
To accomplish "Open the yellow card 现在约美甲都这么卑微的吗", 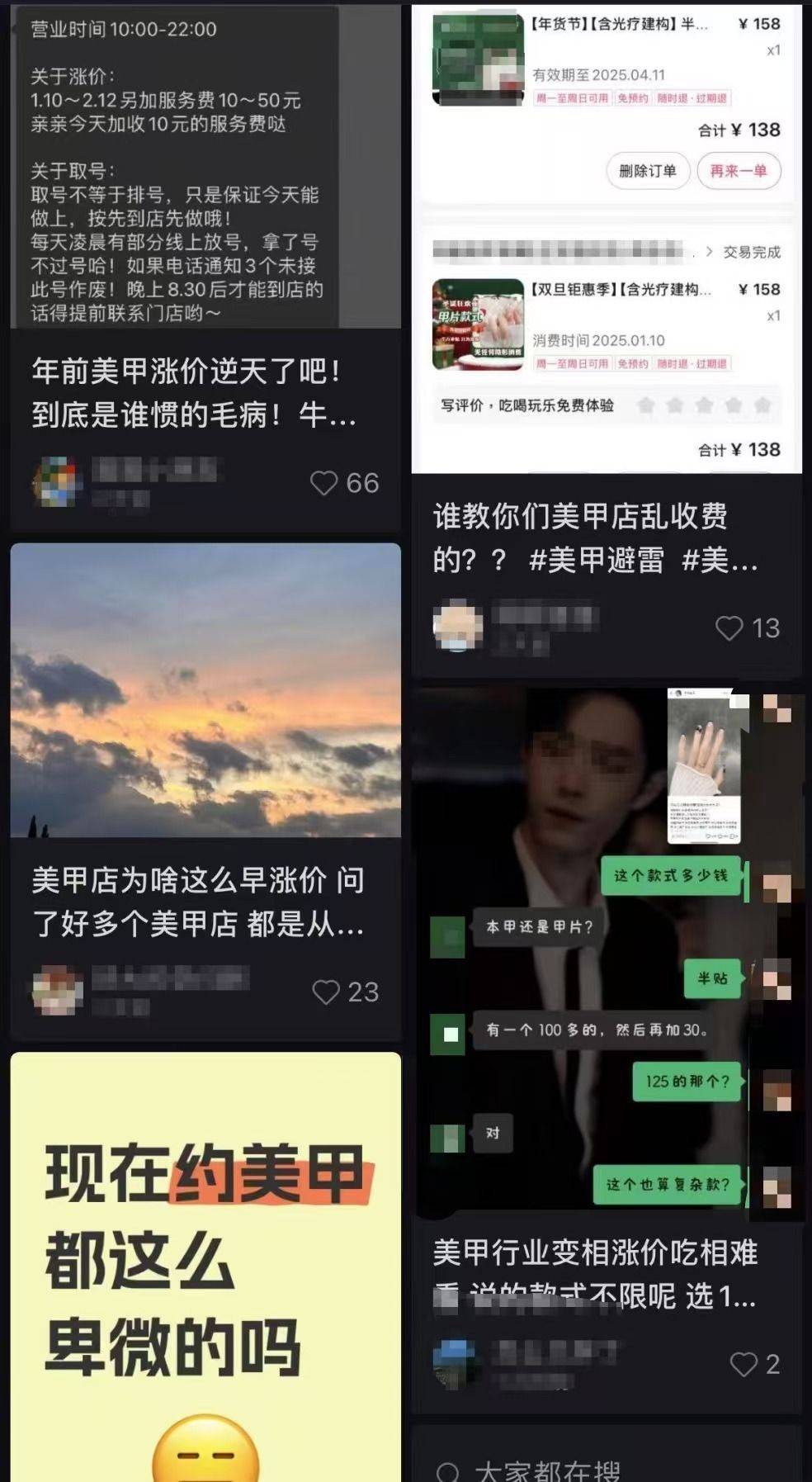I will 205,1263.
